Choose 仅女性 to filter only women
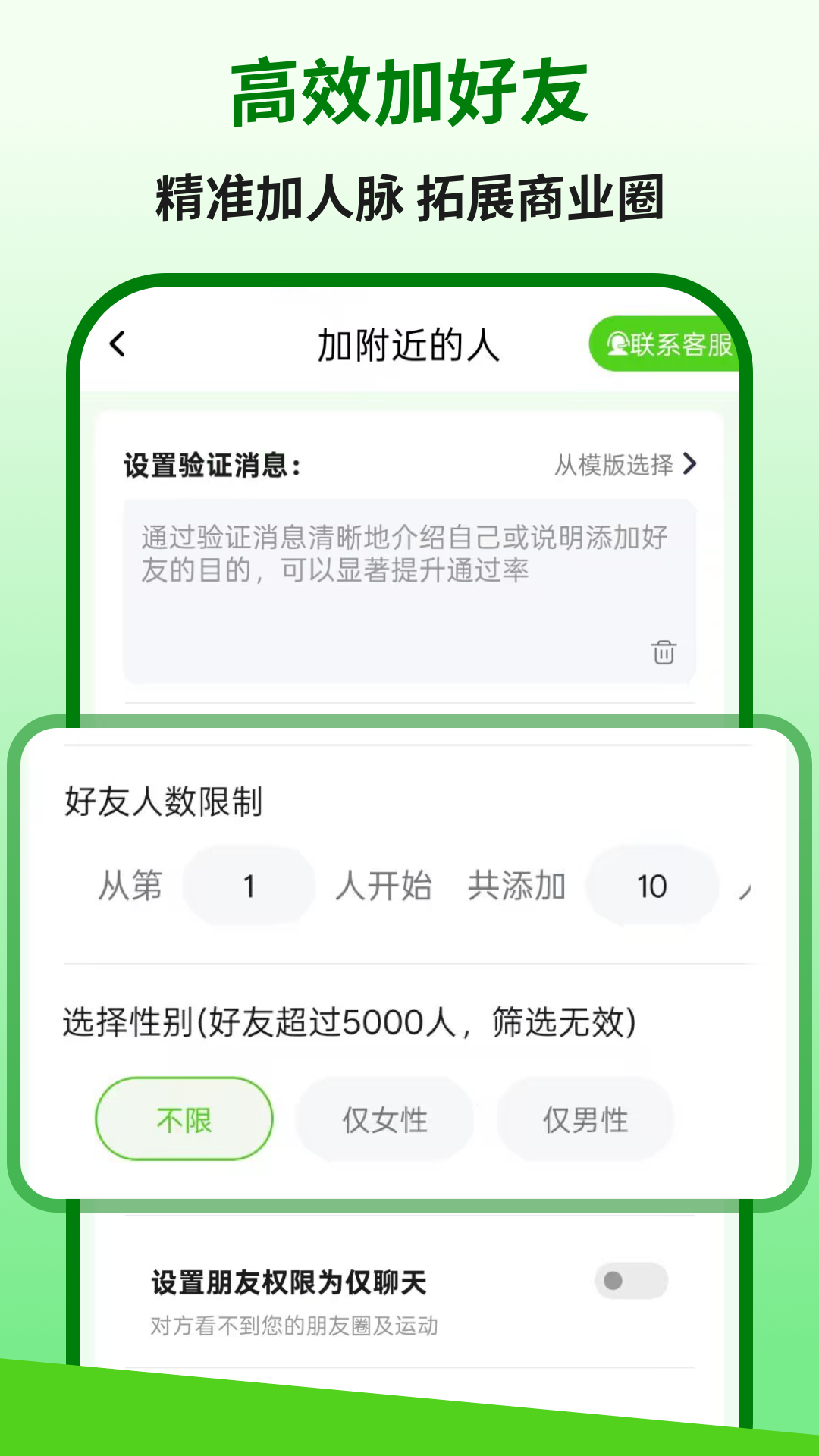 tap(384, 1117)
